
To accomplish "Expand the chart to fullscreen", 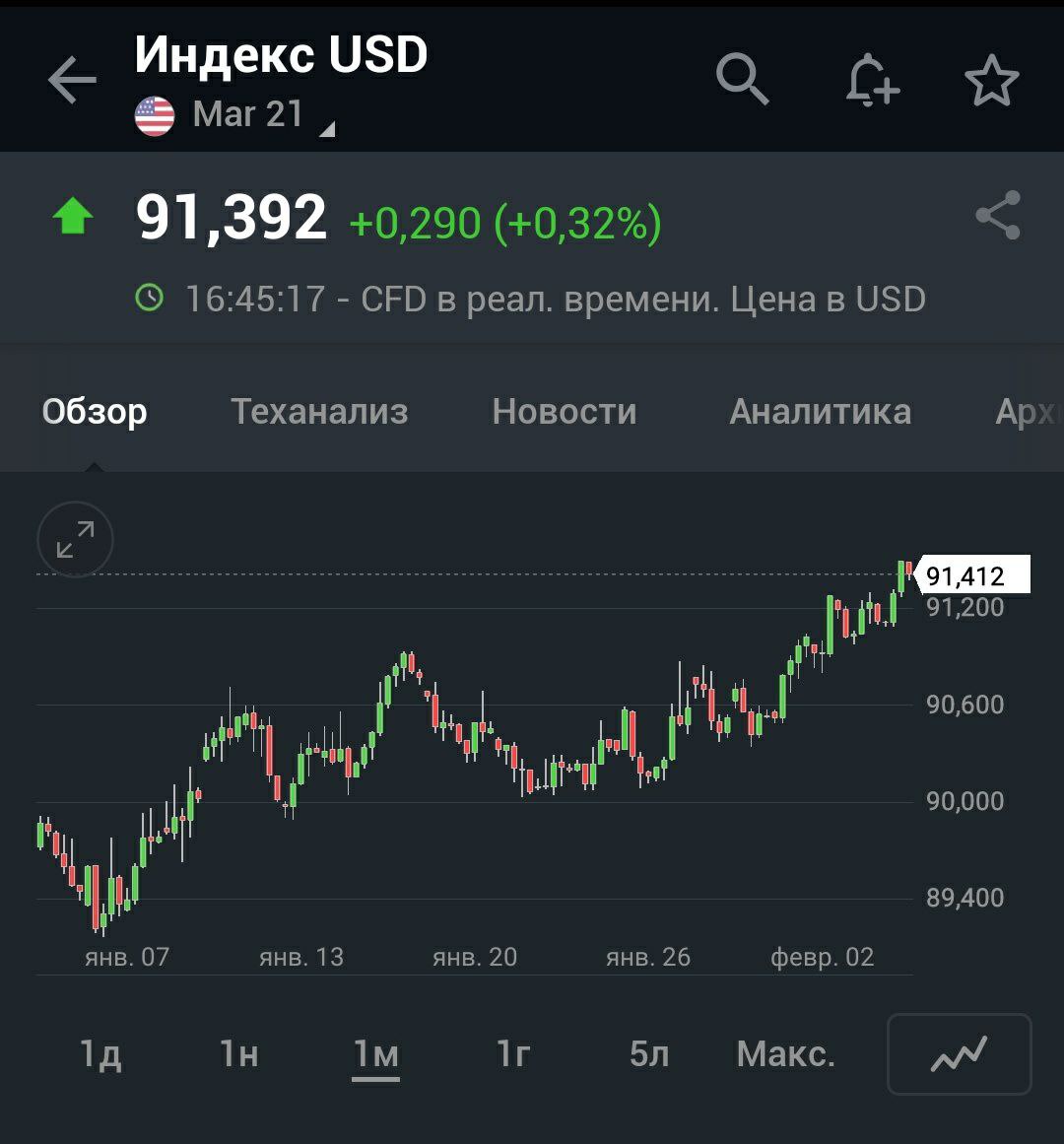I will (x=75, y=540).
